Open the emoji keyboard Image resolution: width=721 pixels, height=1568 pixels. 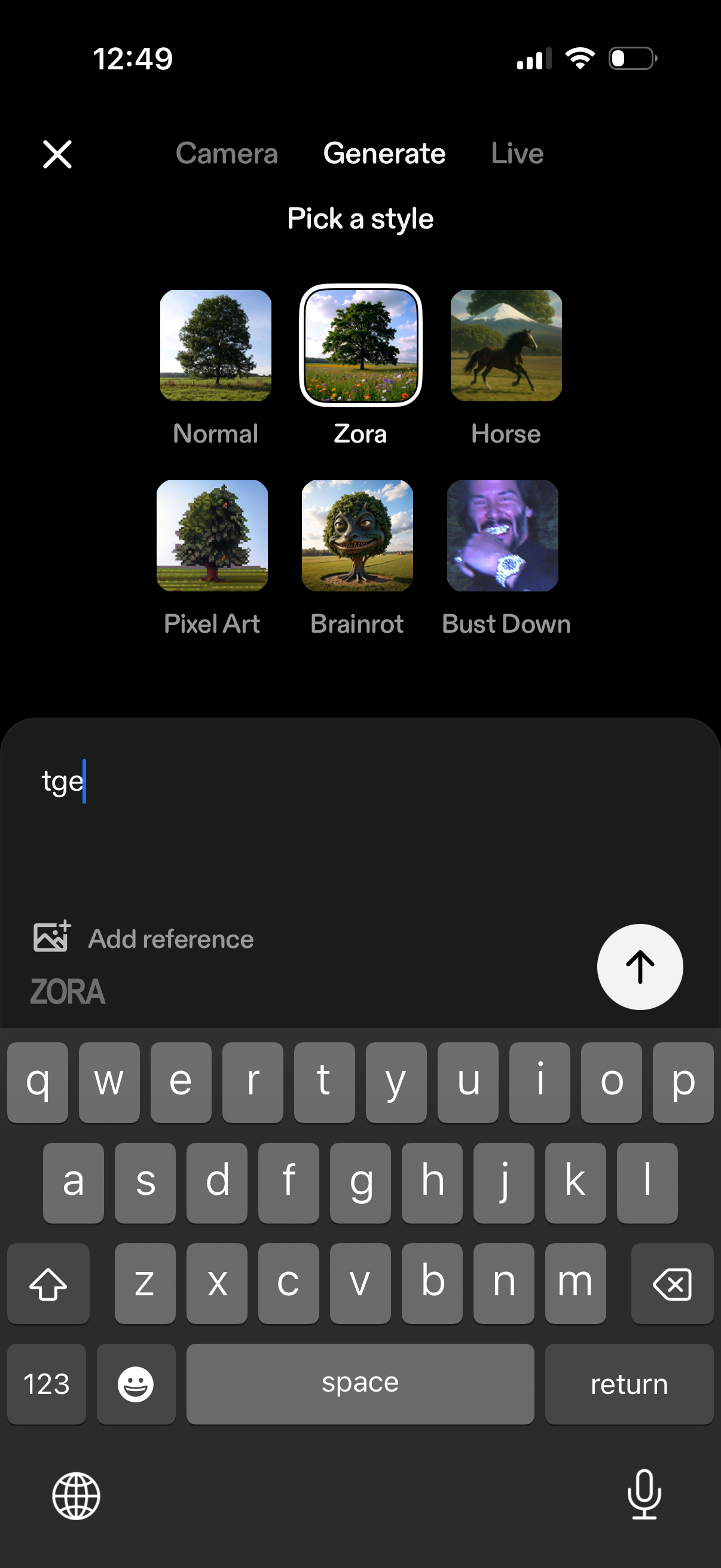click(x=136, y=1384)
